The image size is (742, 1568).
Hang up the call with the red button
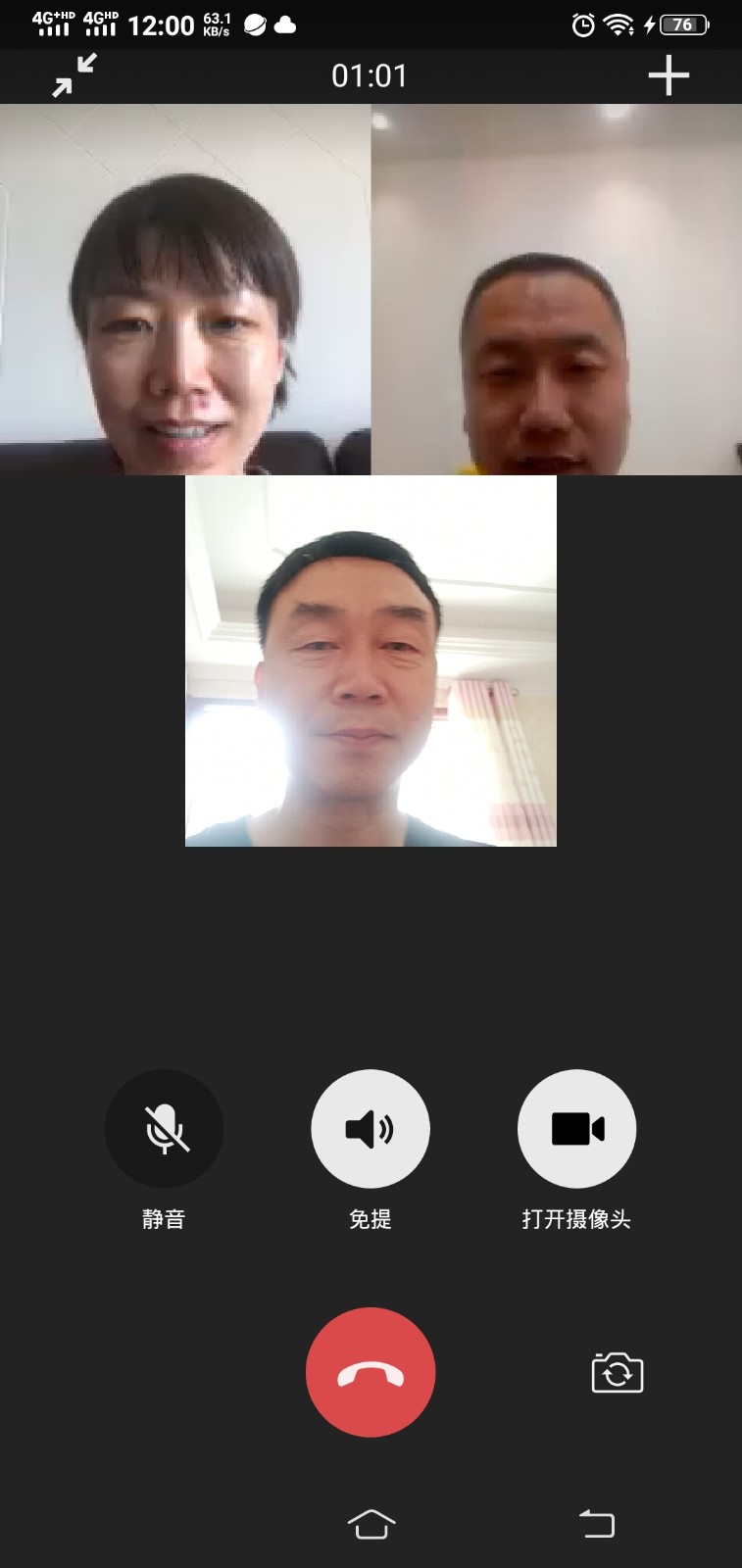(x=371, y=1372)
